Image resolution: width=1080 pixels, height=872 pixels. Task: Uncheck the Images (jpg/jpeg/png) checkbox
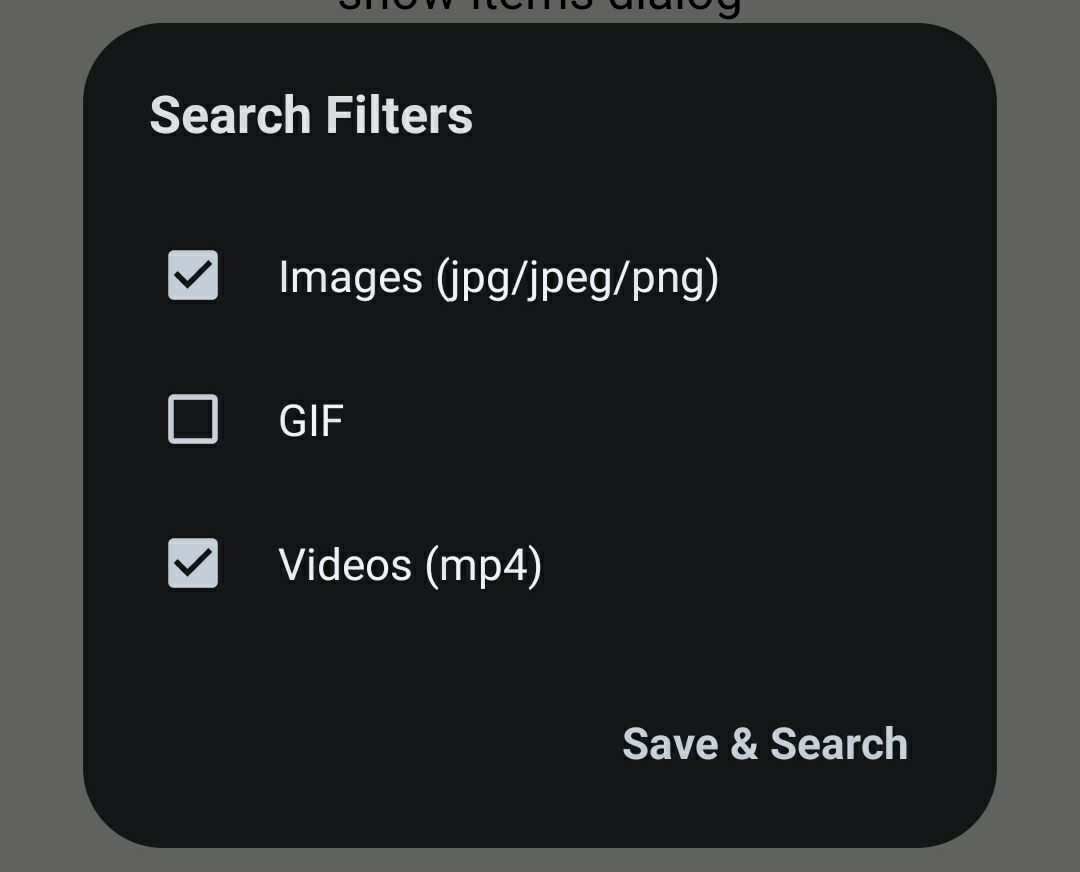(193, 275)
